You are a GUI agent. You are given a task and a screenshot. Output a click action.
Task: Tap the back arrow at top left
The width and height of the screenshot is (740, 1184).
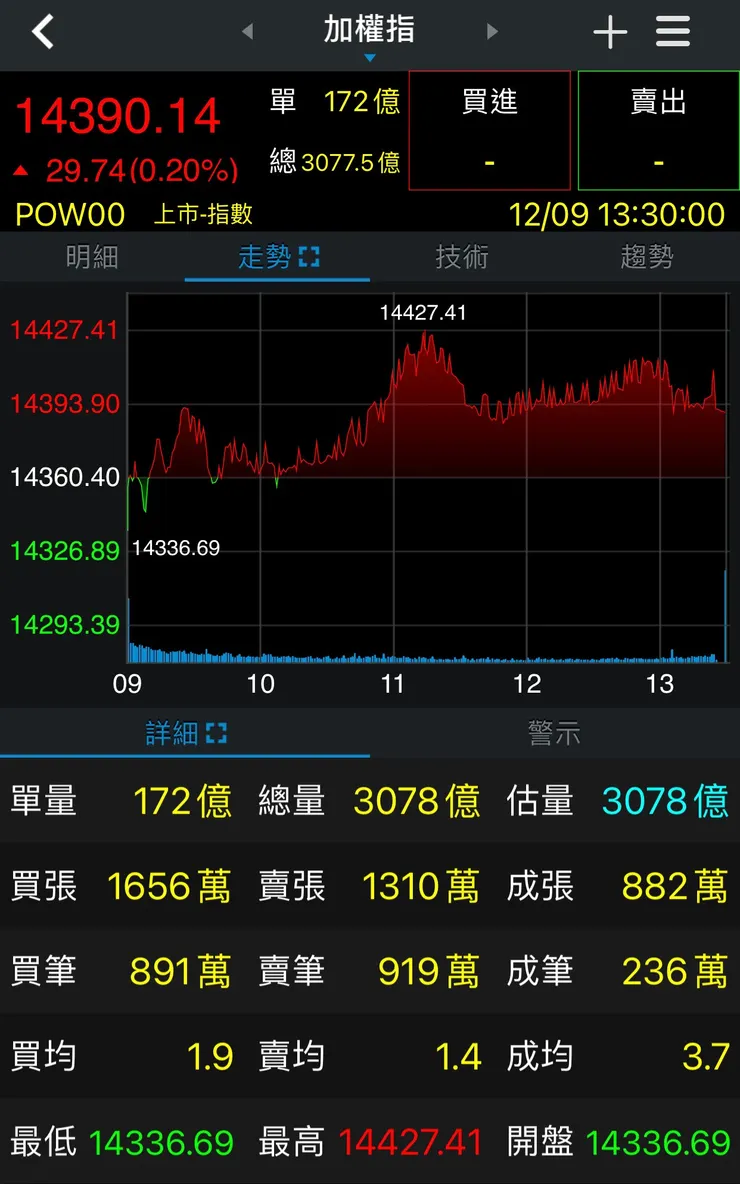[42, 32]
